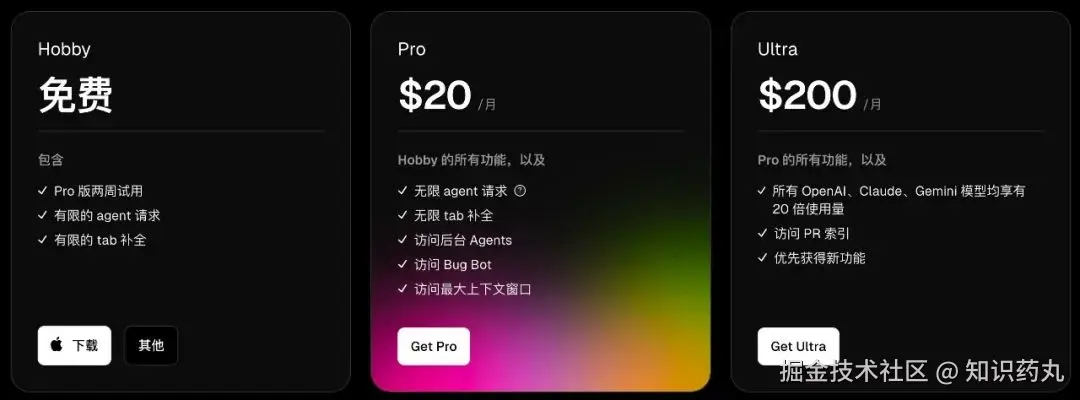Choose the Get Ultra plan button
Viewport: 1080px width, 400px height.
[x=798, y=346]
